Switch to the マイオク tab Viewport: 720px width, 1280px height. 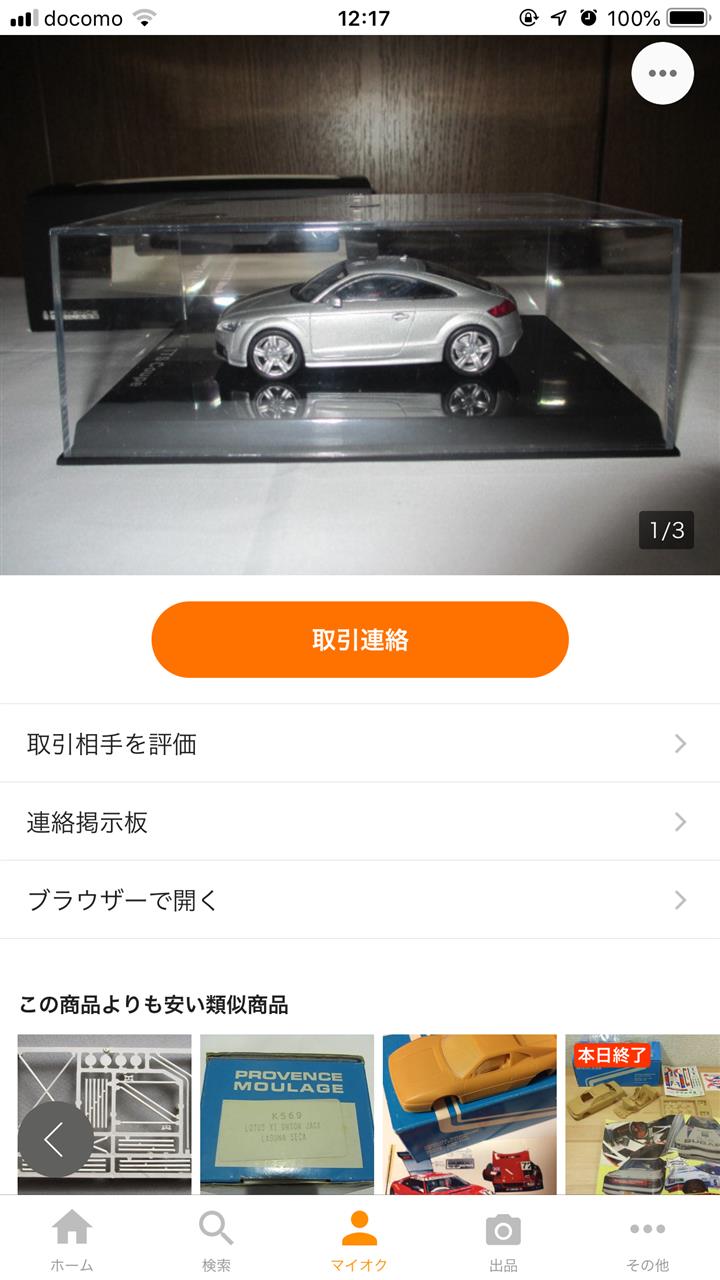(x=360, y=1241)
